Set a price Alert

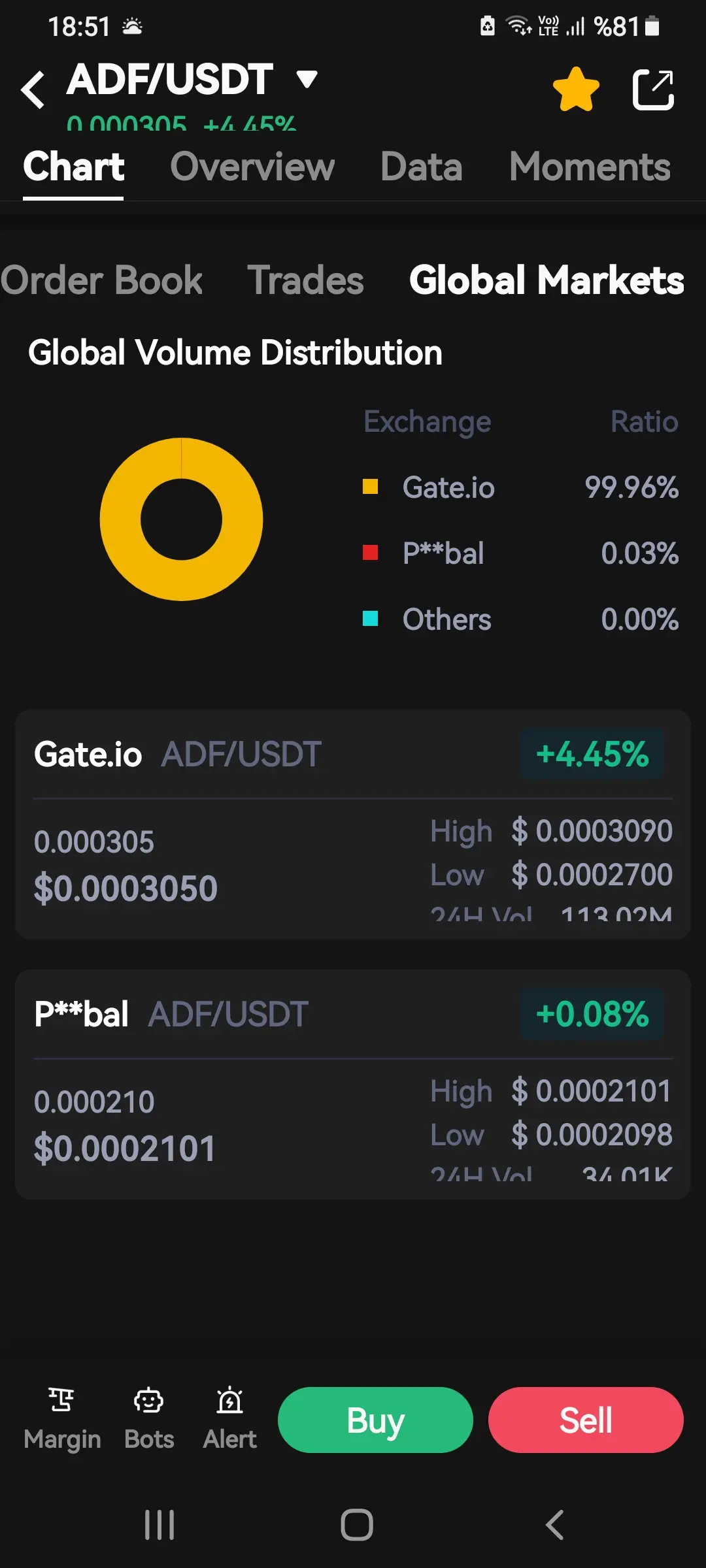[229, 1419]
